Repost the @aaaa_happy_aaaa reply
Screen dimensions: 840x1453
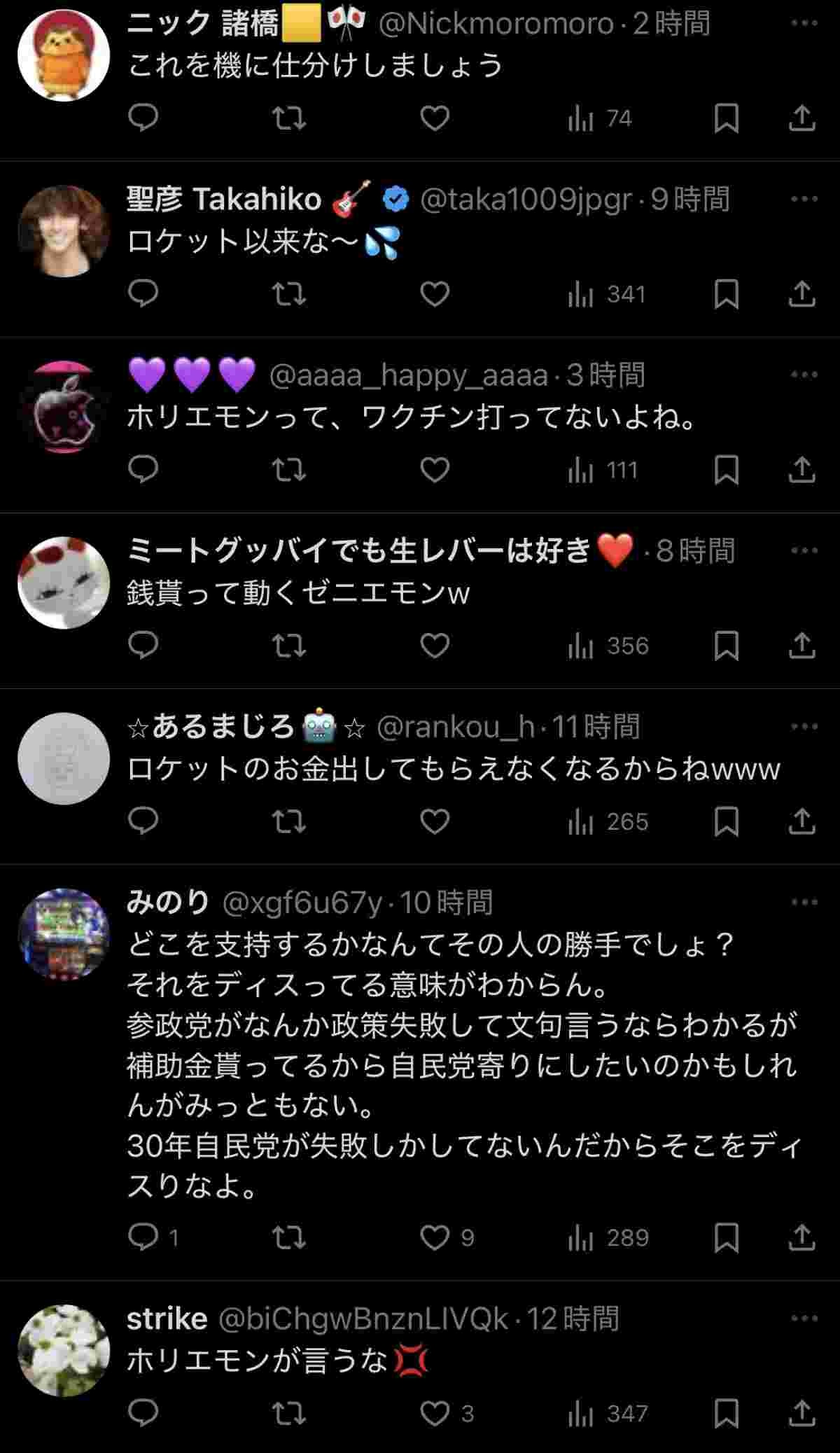tap(288, 470)
